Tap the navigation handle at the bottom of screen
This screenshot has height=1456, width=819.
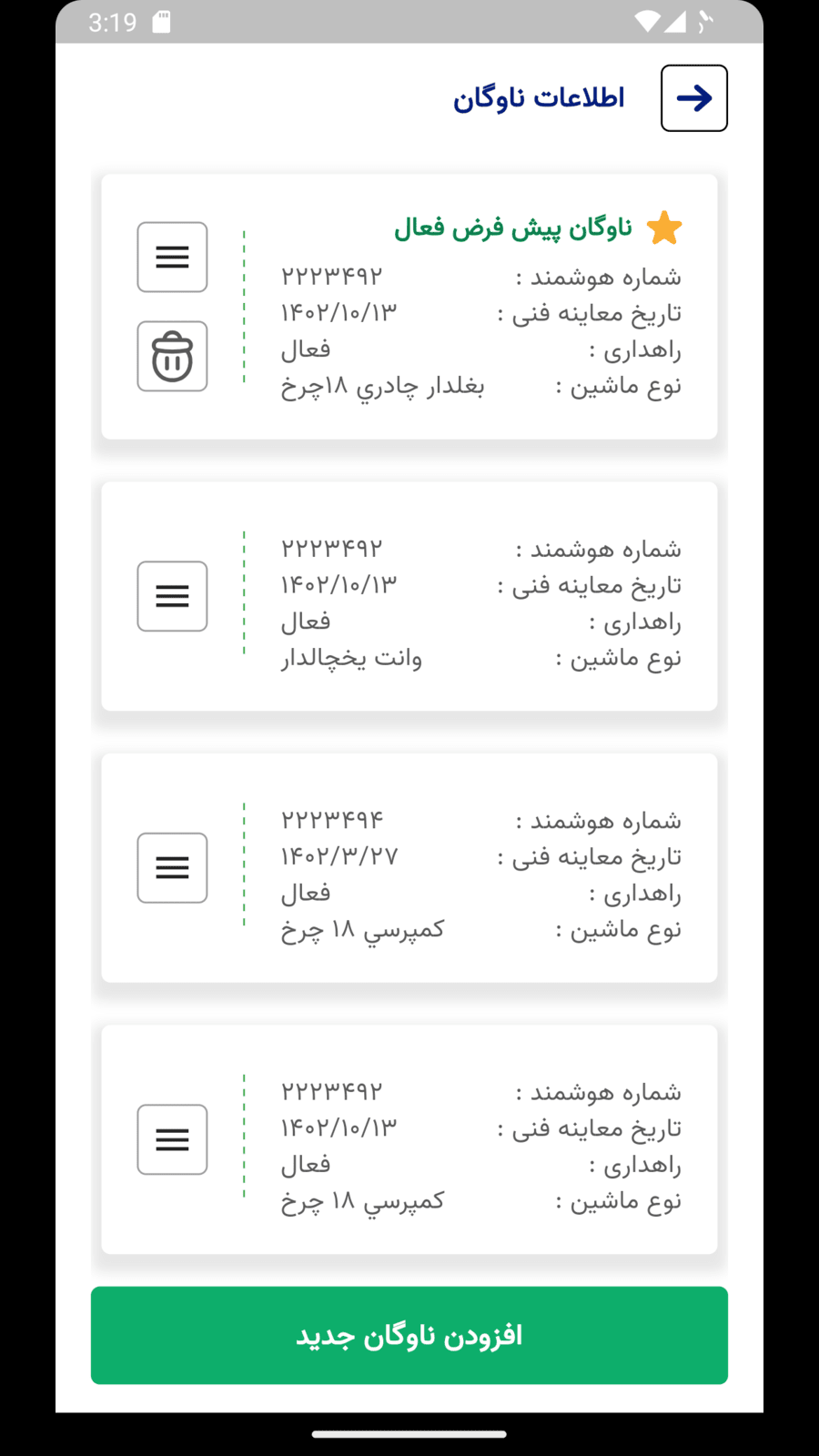[x=409, y=1432]
